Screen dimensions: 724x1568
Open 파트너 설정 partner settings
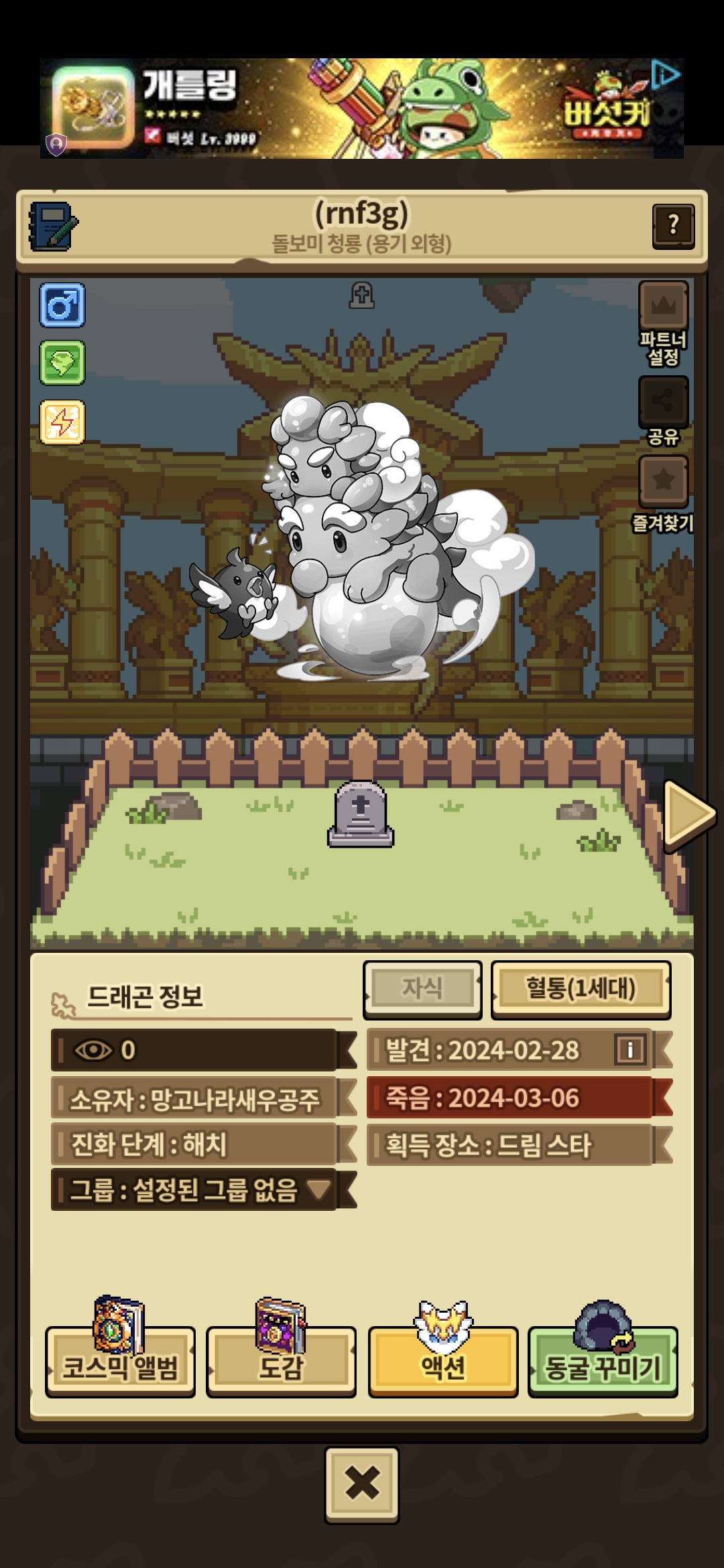point(663,324)
